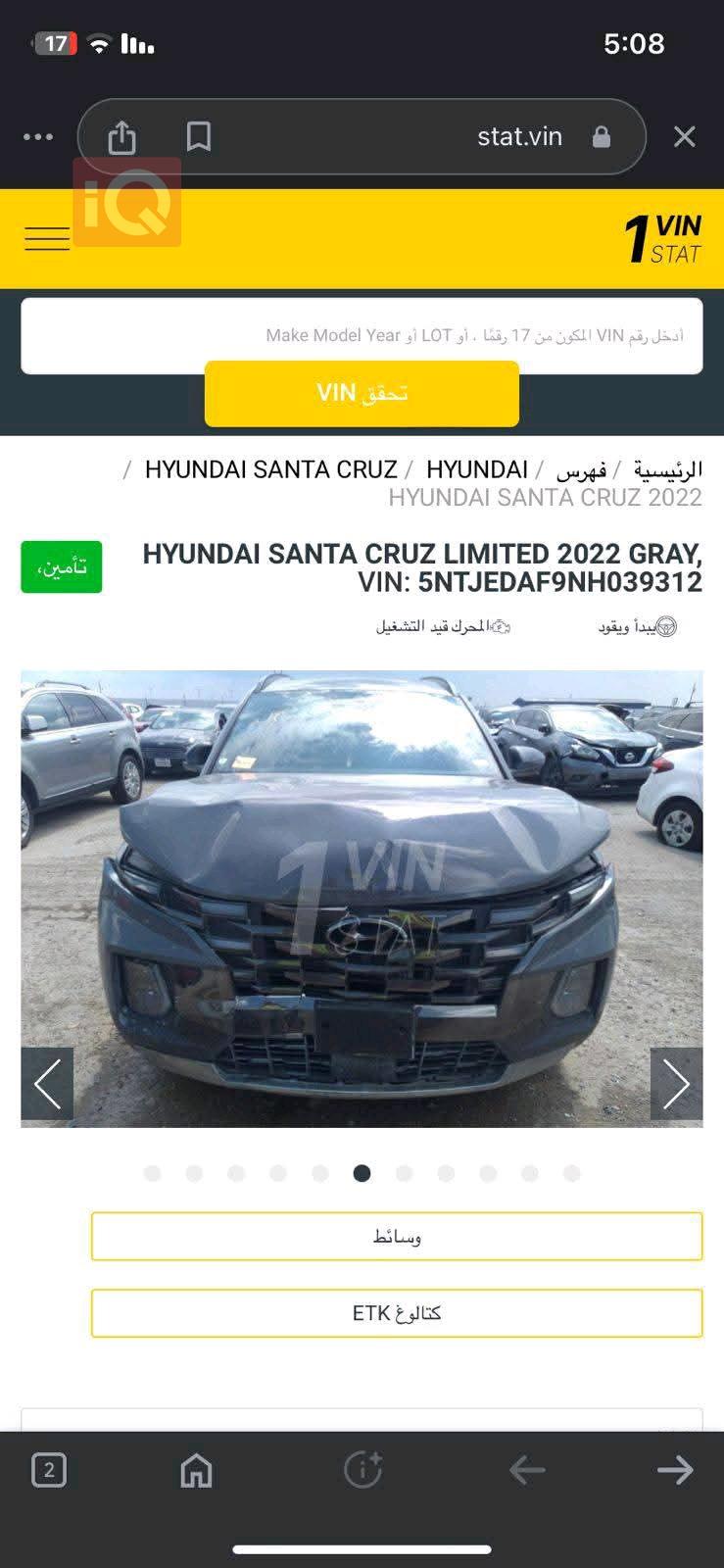Screen dimensions: 724x1568
Task: Focus the VIN search field
Action: tap(362, 335)
